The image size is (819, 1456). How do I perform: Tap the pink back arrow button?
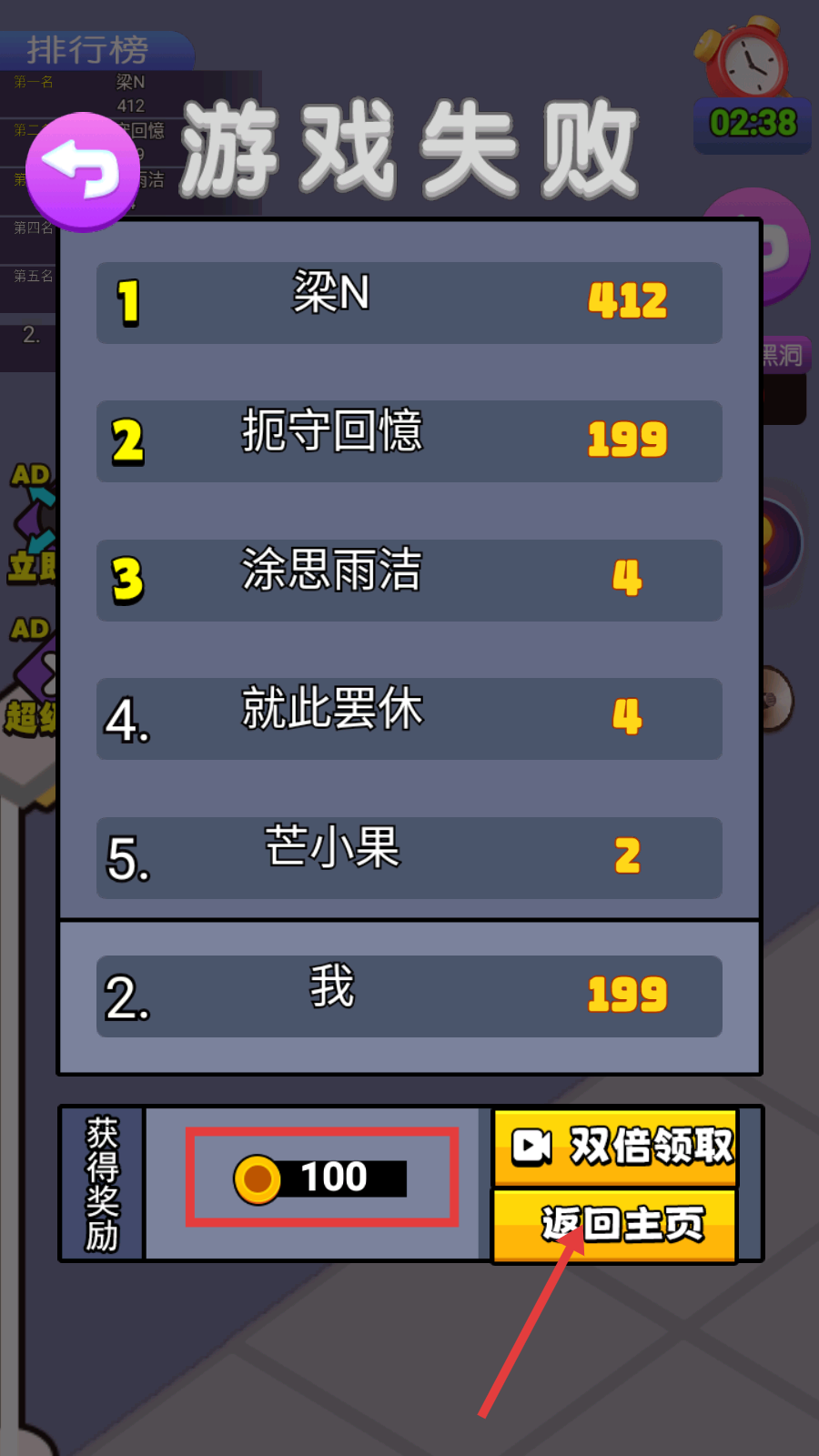coord(82,171)
